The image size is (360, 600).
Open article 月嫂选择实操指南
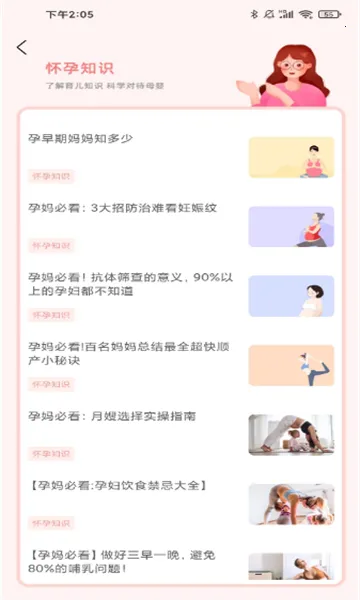[x=181, y=435]
